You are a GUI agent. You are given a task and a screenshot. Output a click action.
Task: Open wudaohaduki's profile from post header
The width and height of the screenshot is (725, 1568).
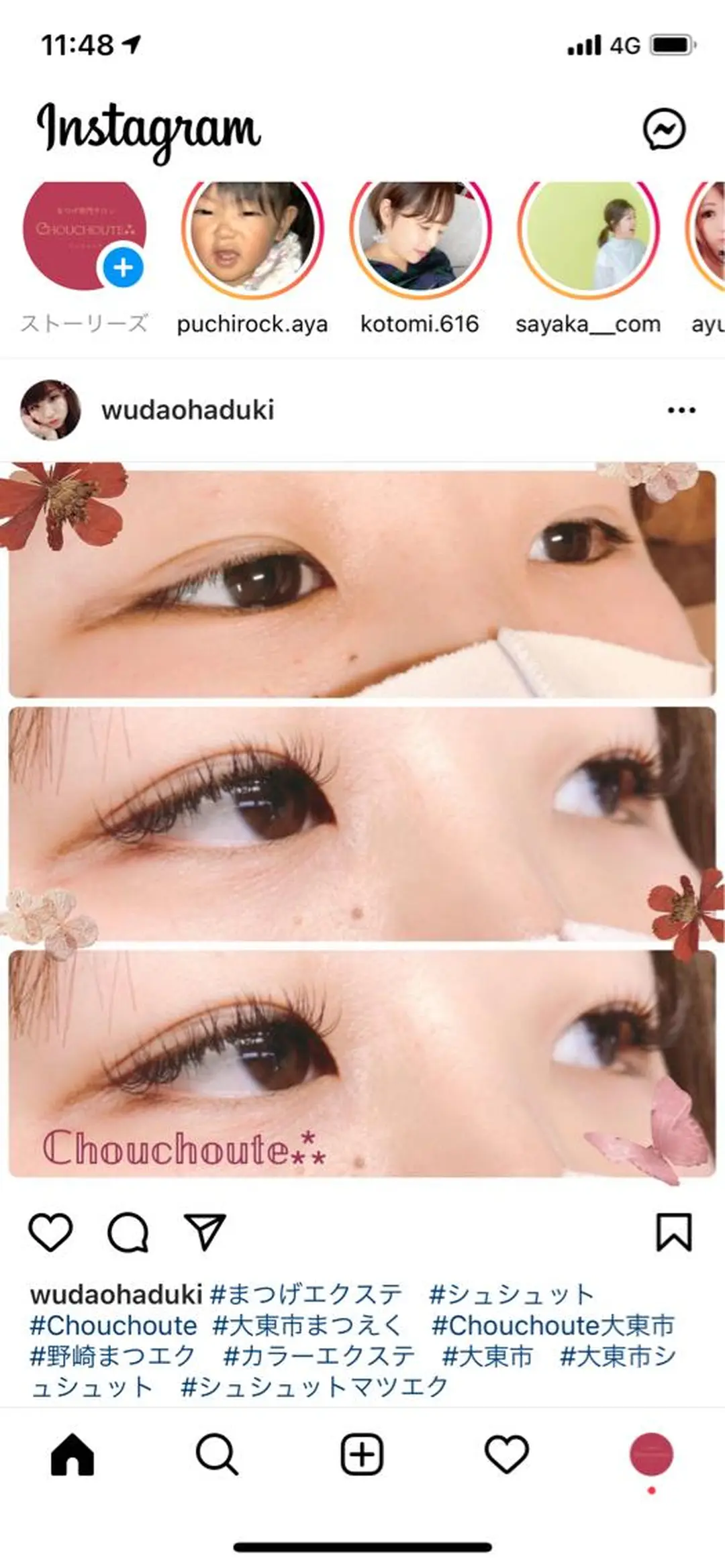(x=187, y=410)
